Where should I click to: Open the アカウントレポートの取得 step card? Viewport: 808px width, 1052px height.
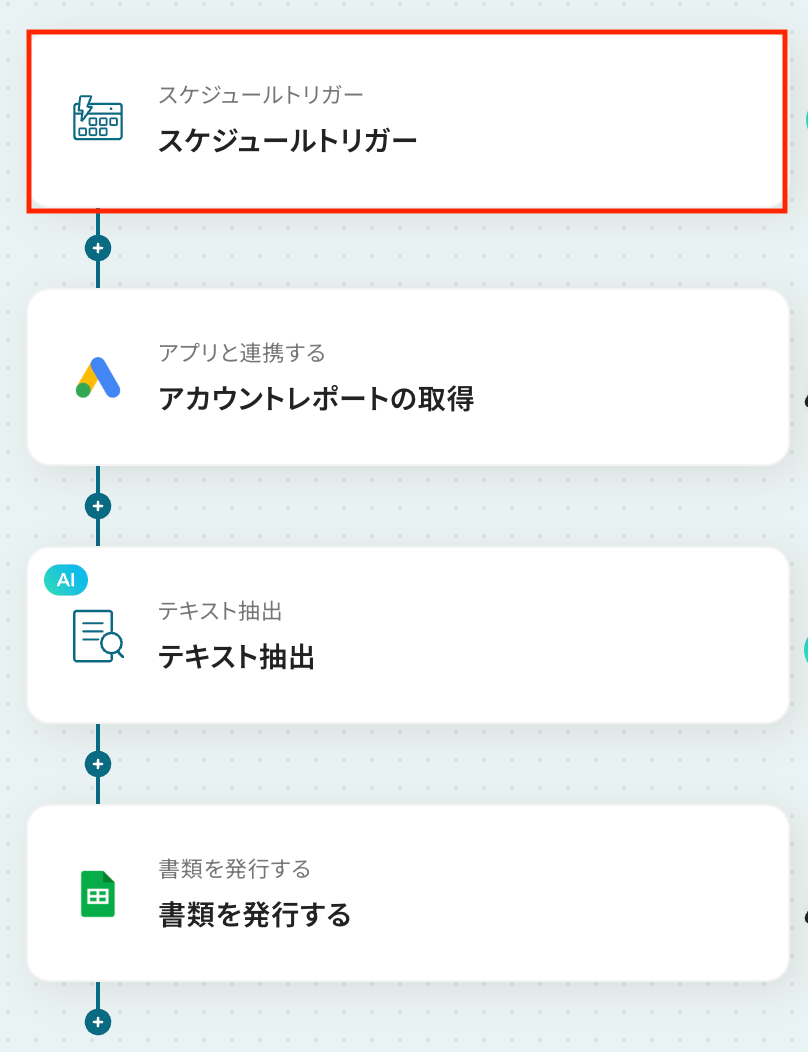coord(407,378)
